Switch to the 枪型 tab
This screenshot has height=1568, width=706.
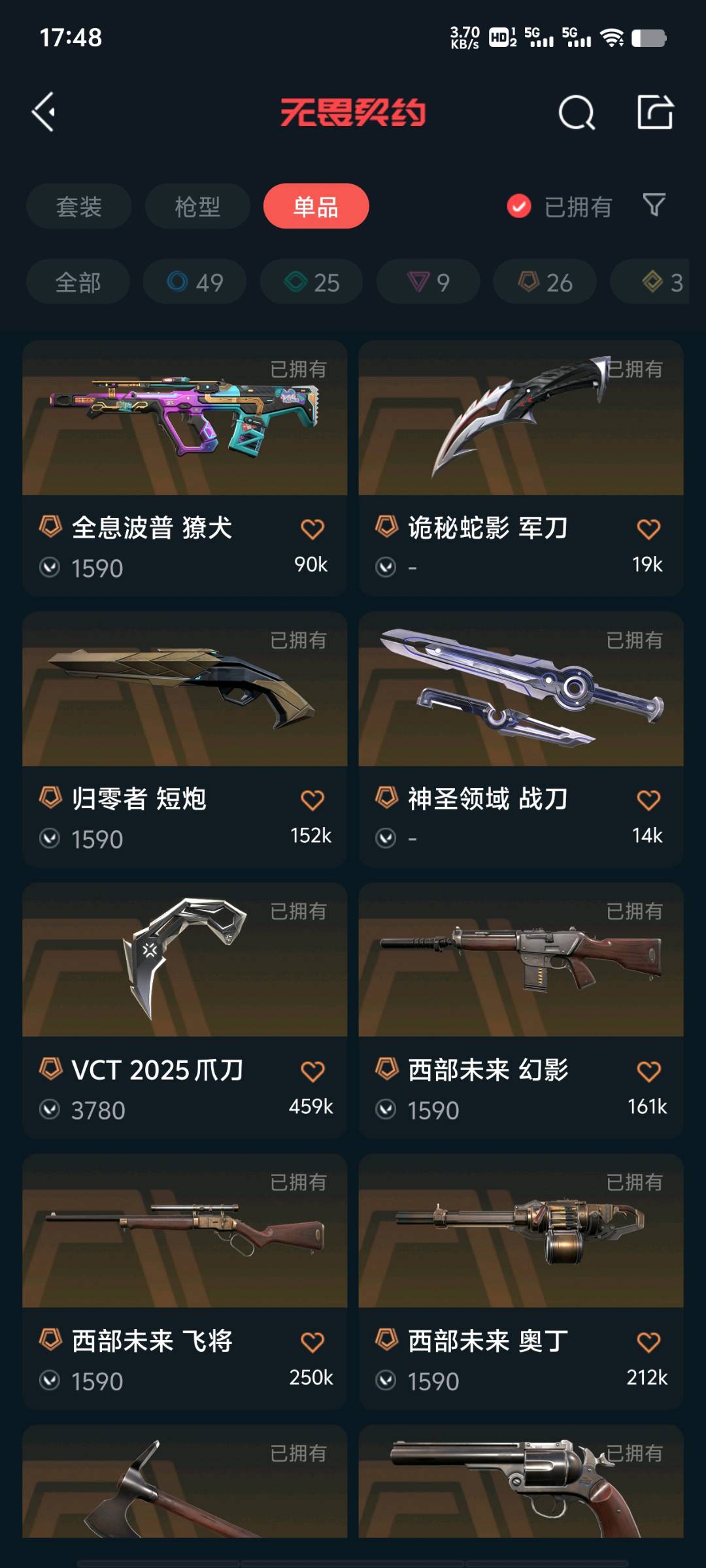pyautogui.click(x=197, y=206)
